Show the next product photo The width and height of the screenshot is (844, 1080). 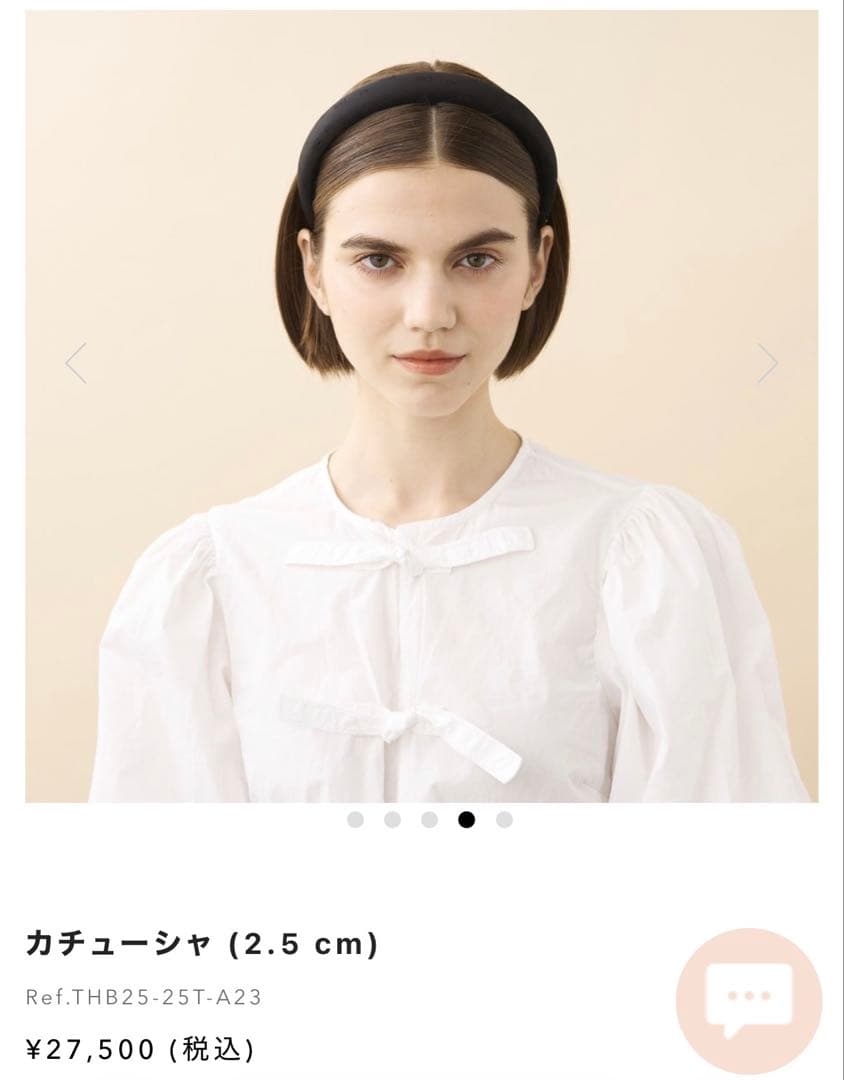coord(767,363)
